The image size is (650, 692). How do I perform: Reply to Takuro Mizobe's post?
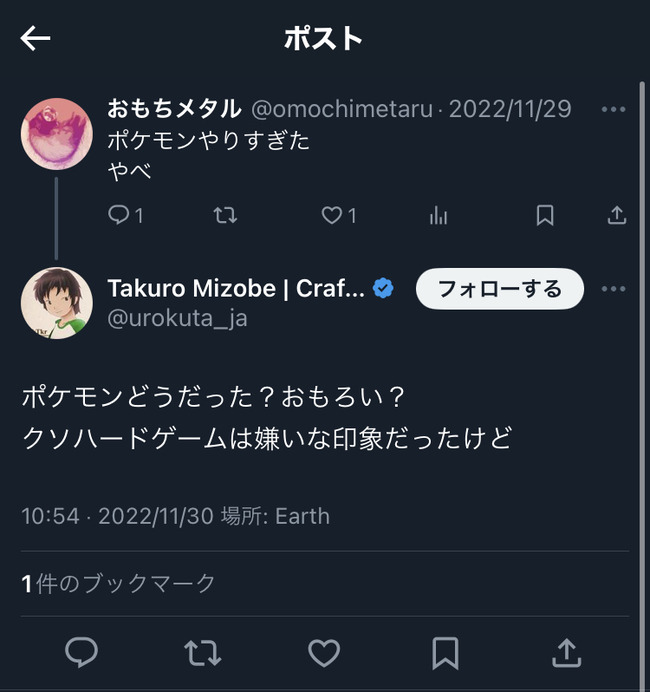pos(81,653)
